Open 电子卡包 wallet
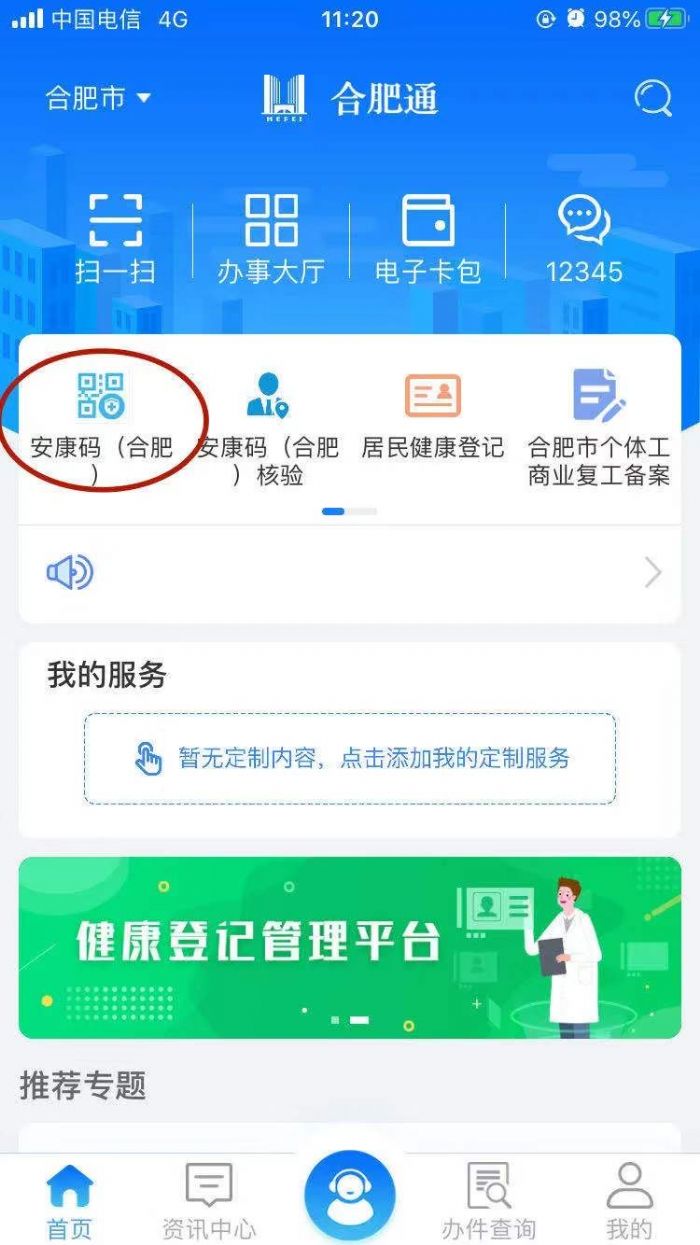 428,238
